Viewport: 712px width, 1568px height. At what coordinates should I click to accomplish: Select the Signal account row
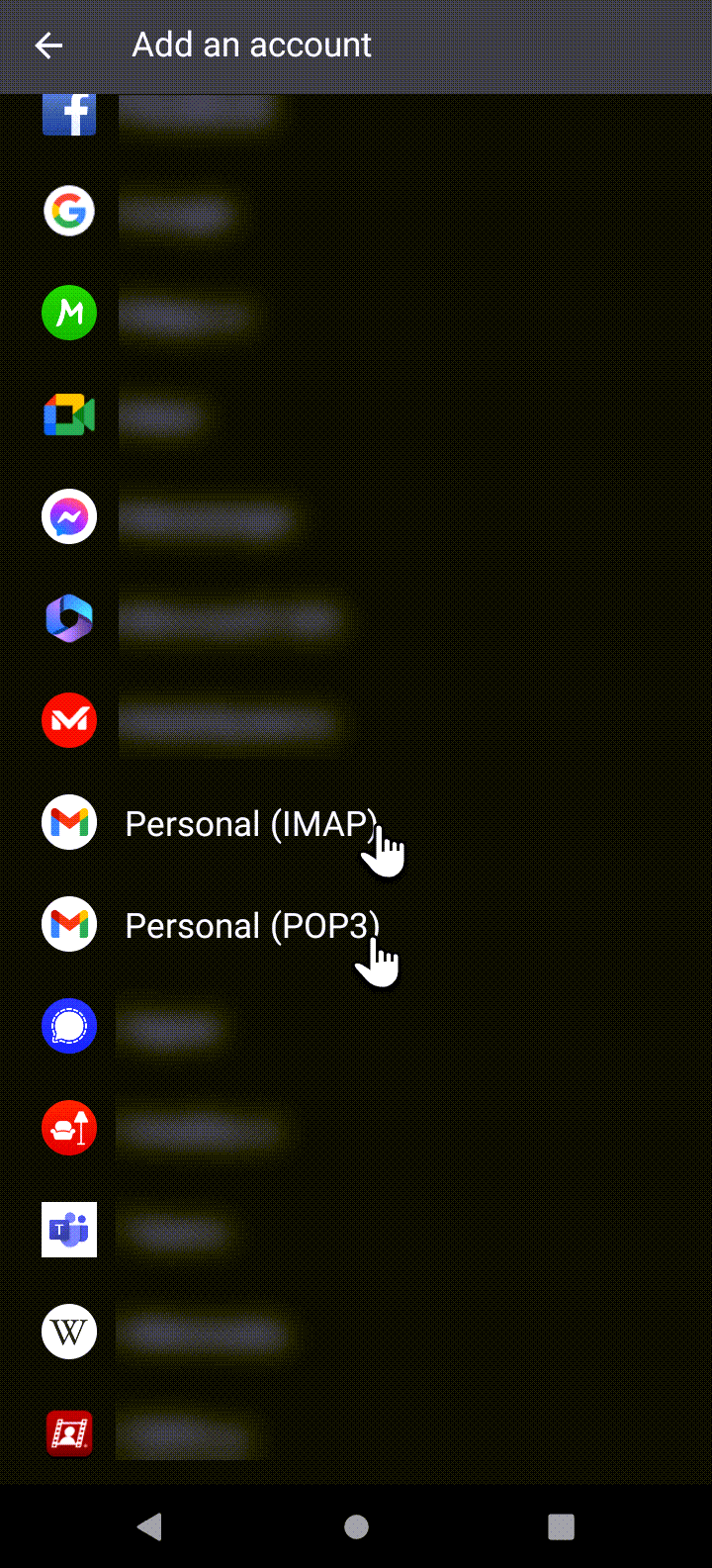(170, 1028)
